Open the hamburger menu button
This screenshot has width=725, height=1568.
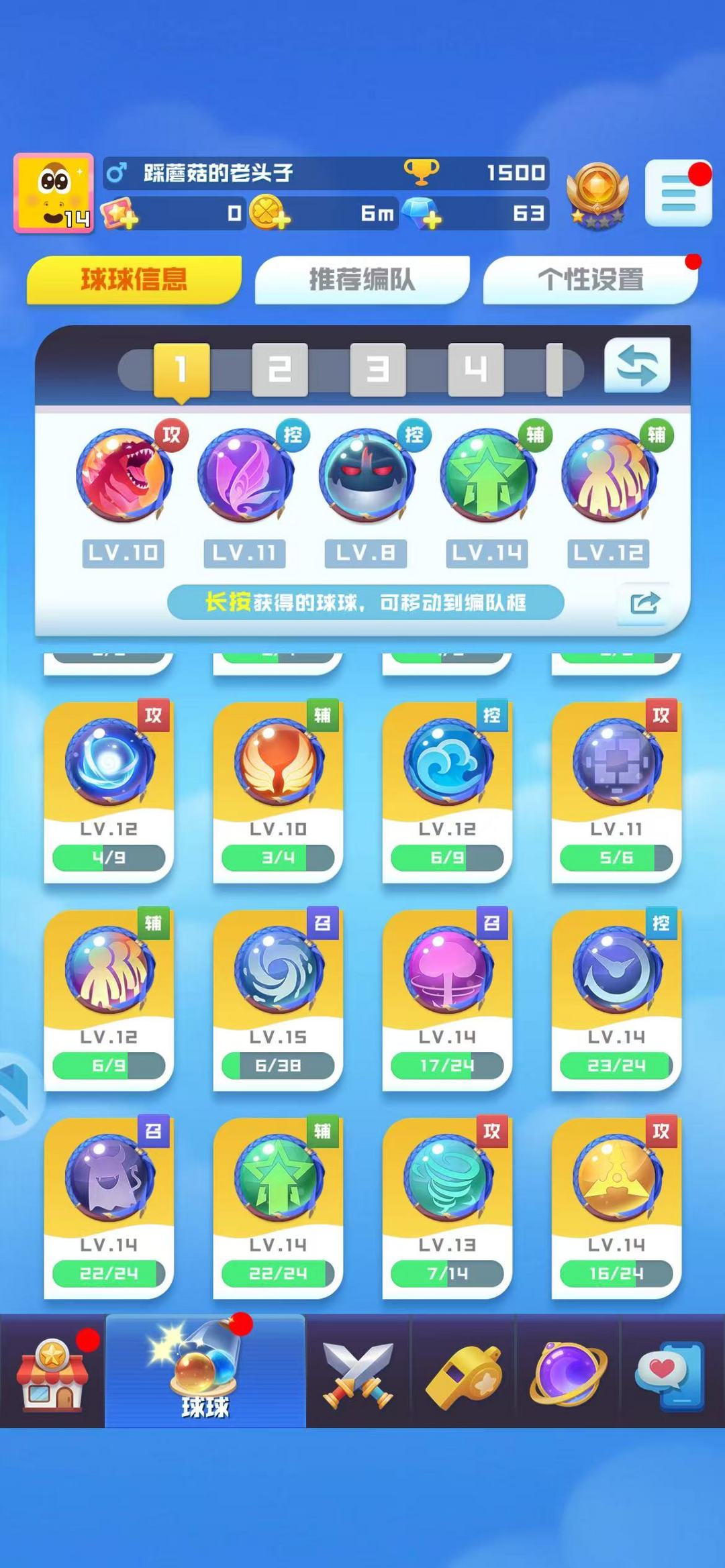coord(678,193)
